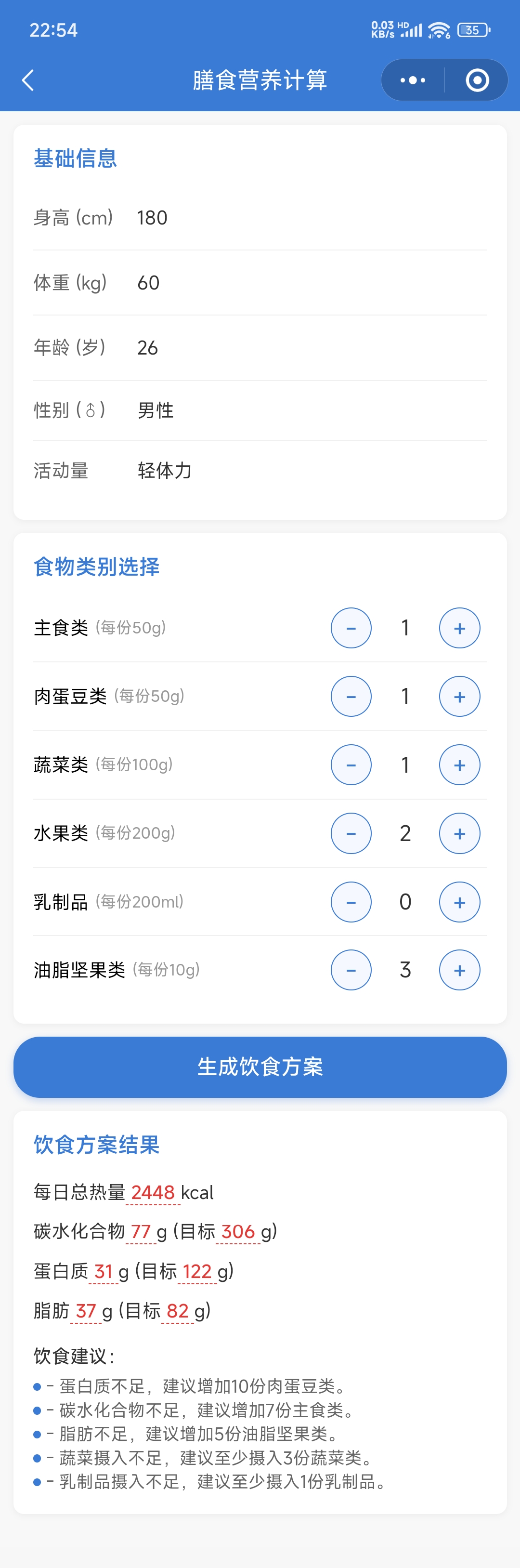Screen dimensions: 520x1568
Task: Add one serving of 乳制品
Action: tap(459, 902)
